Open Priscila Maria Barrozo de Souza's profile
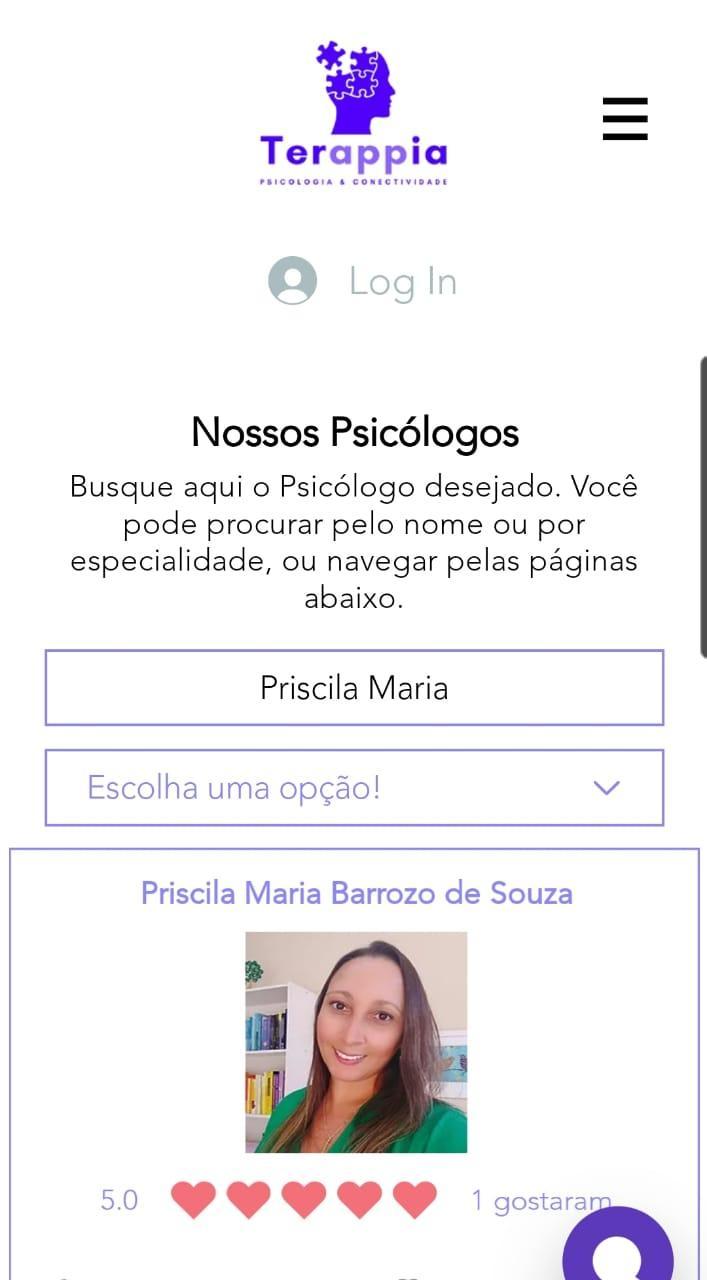707x1280 pixels. point(356,893)
